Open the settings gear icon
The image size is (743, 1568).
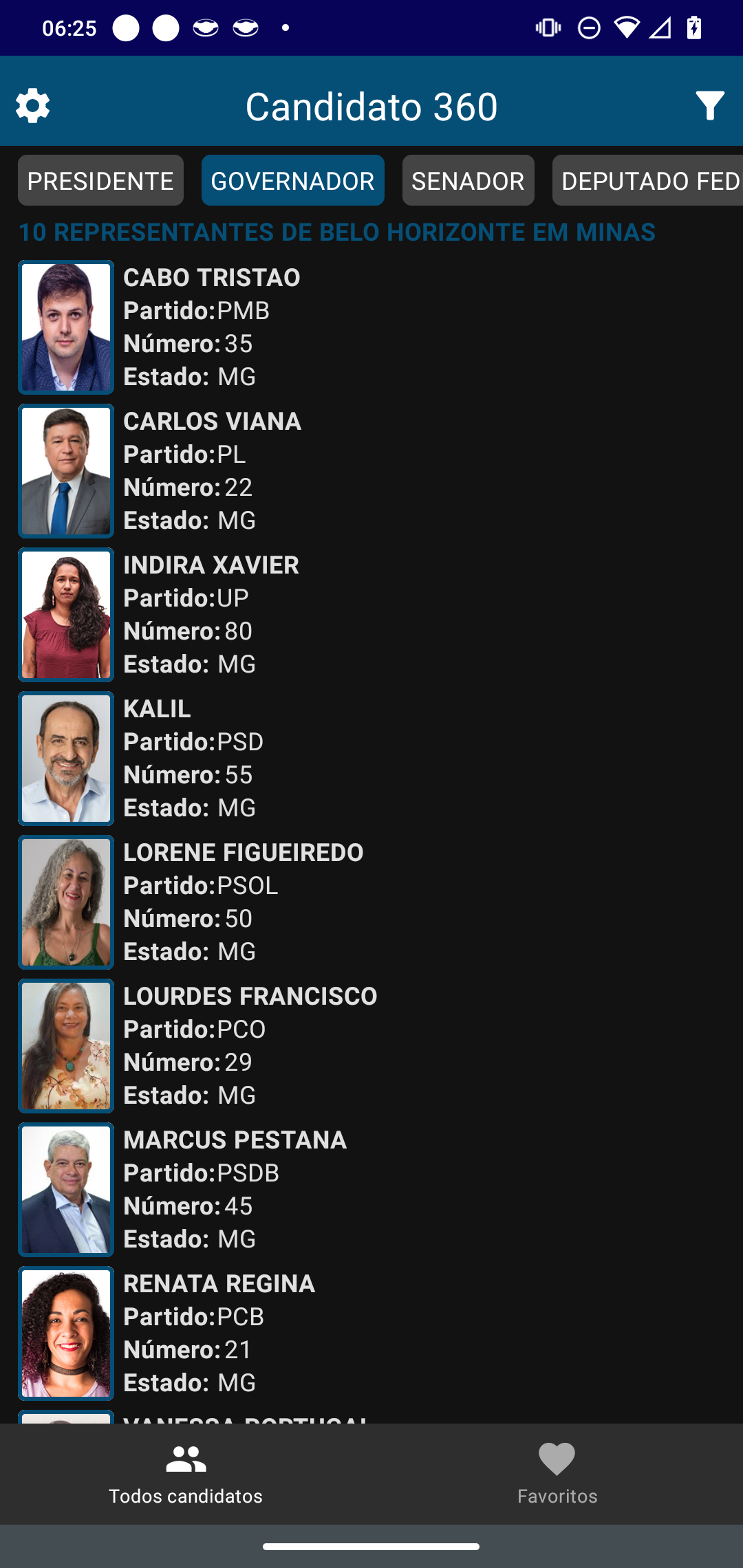pos(32,106)
